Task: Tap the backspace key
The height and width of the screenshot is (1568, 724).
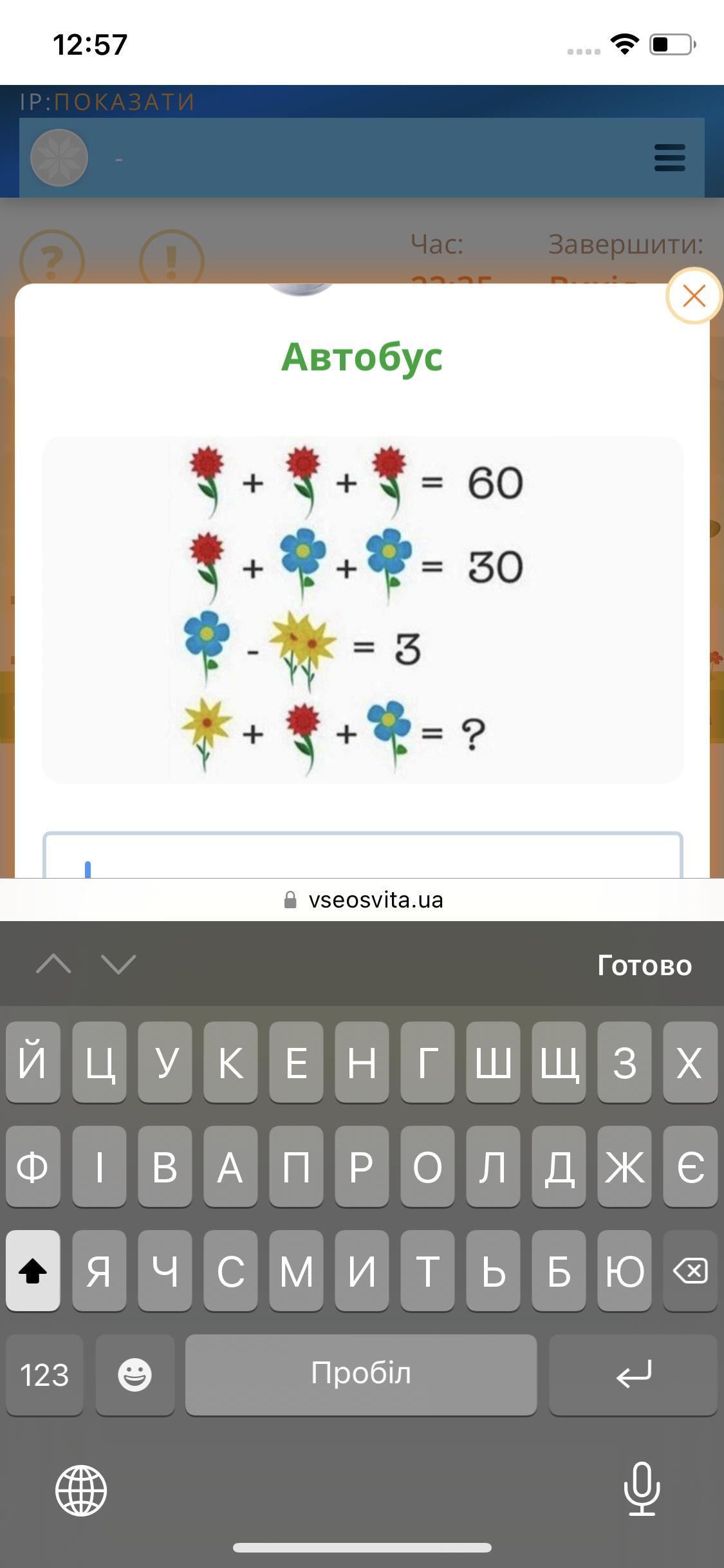Action: [x=690, y=1271]
